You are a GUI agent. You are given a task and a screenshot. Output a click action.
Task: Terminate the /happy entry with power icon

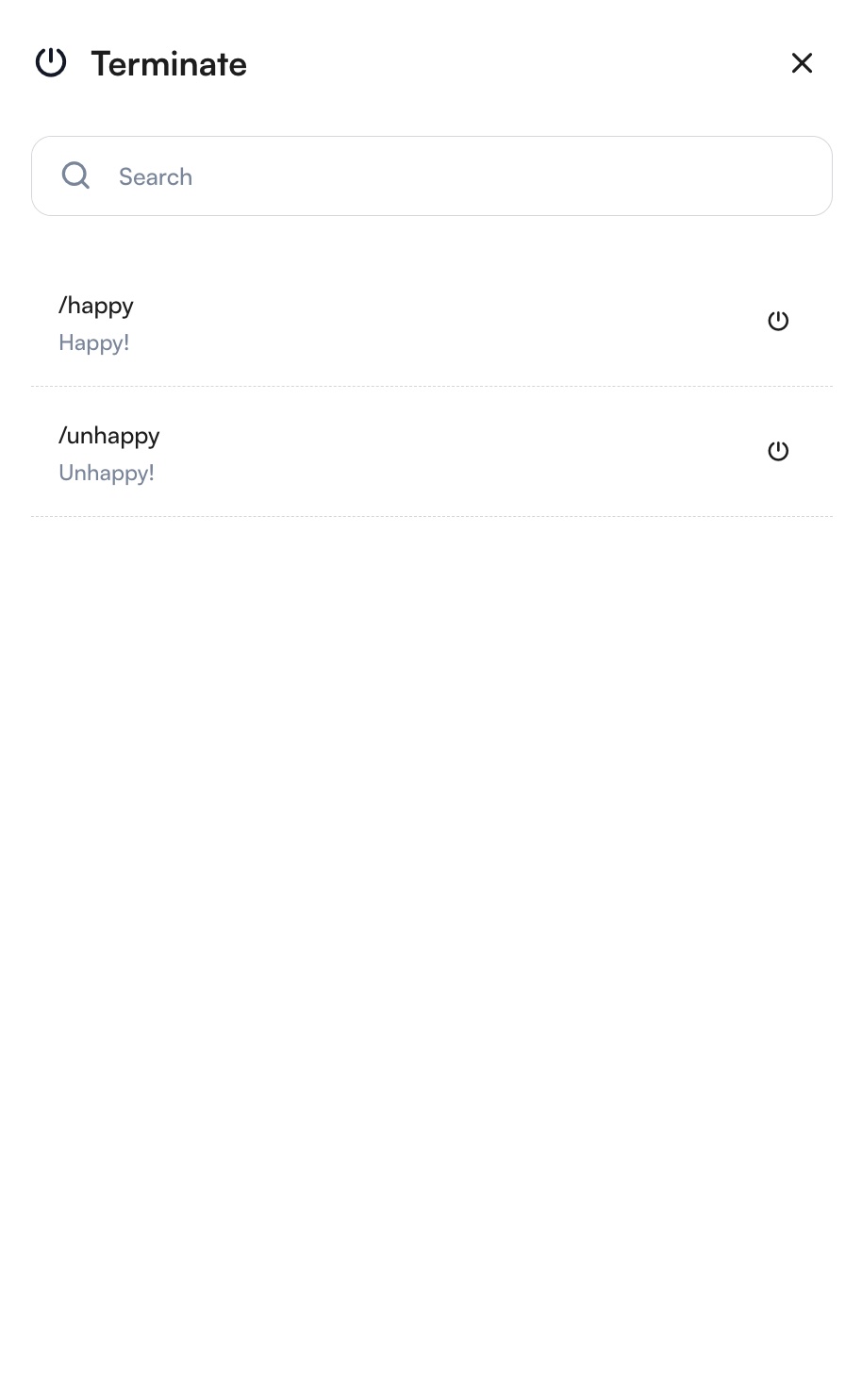(x=778, y=322)
